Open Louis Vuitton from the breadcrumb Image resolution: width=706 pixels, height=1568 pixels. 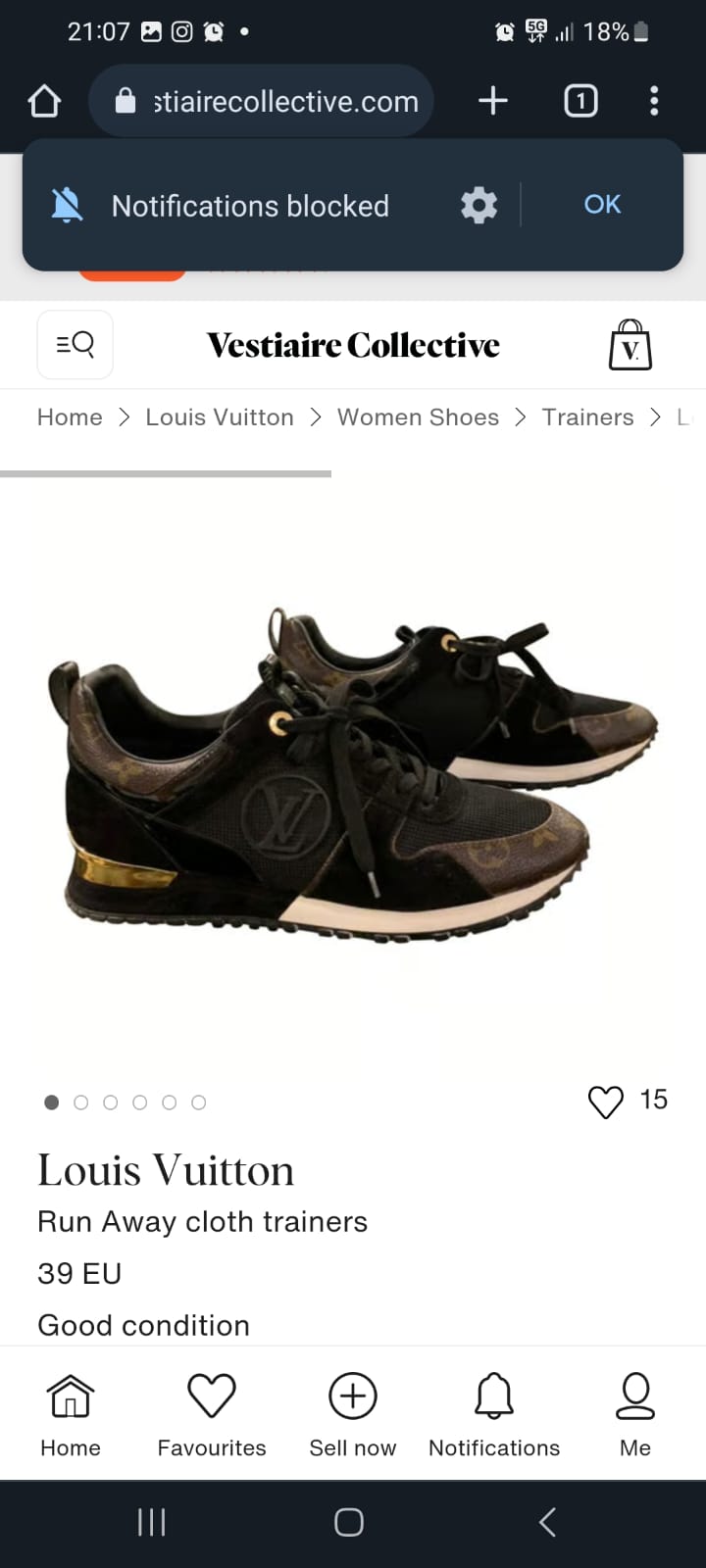coord(219,416)
